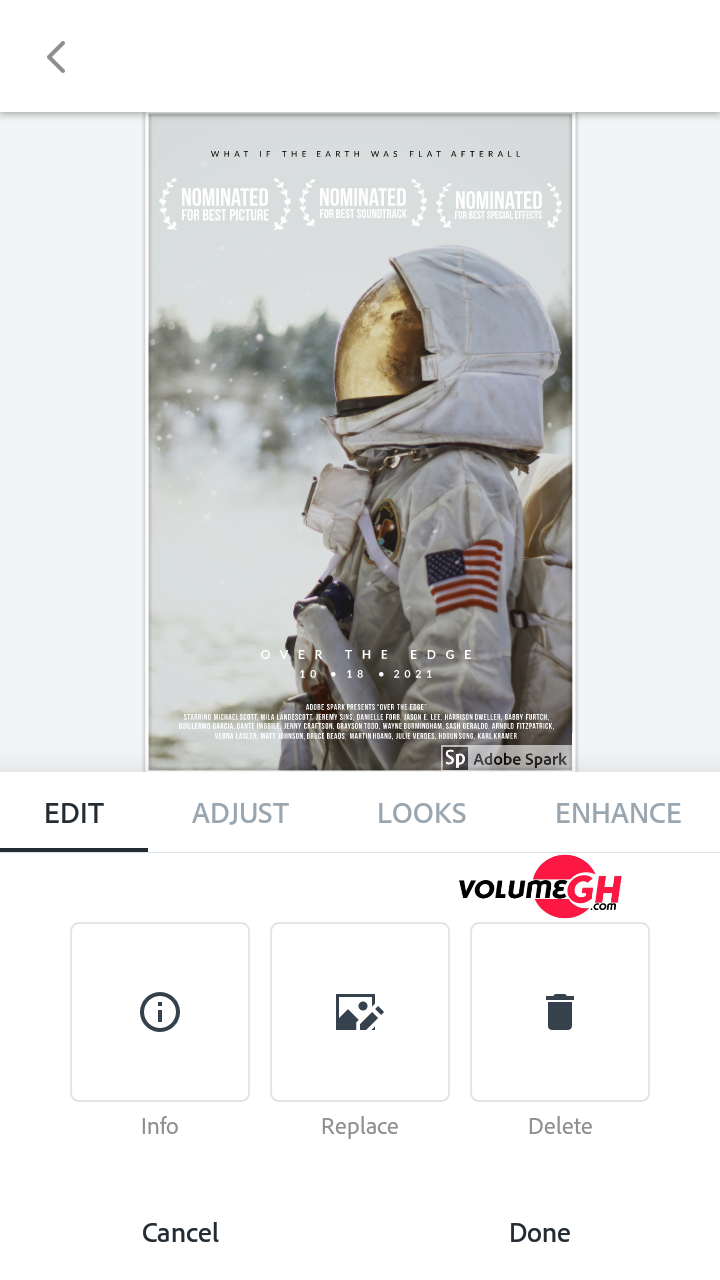
Task: Go back using the top arrow
Action: coord(56,57)
